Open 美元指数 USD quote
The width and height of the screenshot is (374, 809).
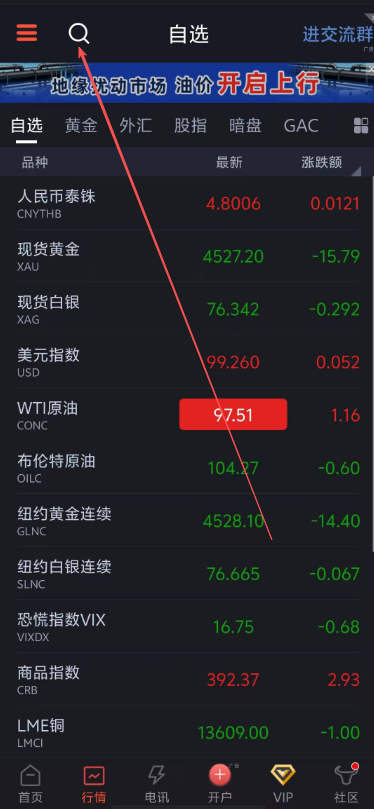(x=187, y=362)
